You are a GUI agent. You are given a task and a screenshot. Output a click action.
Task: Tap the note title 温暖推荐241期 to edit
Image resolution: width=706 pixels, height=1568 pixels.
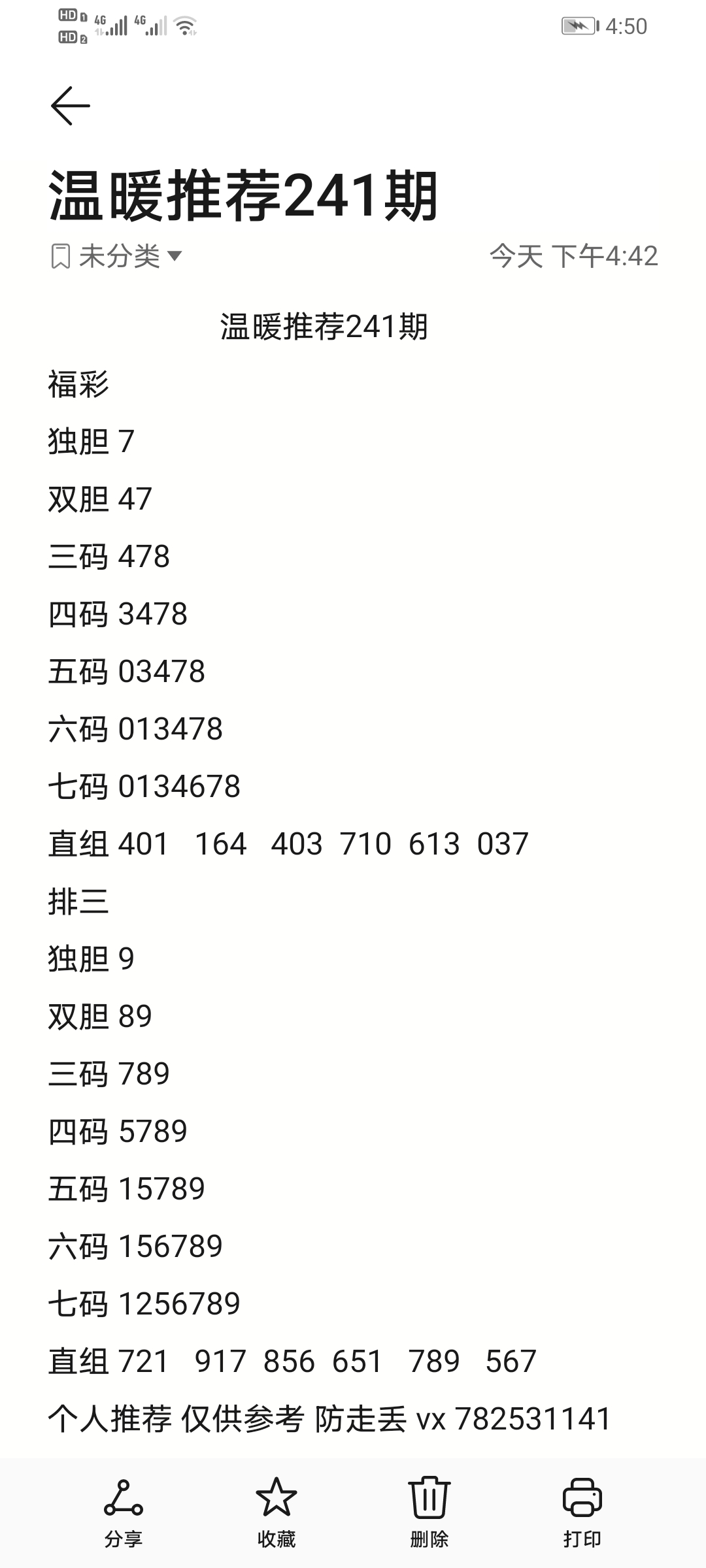click(243, 196)
